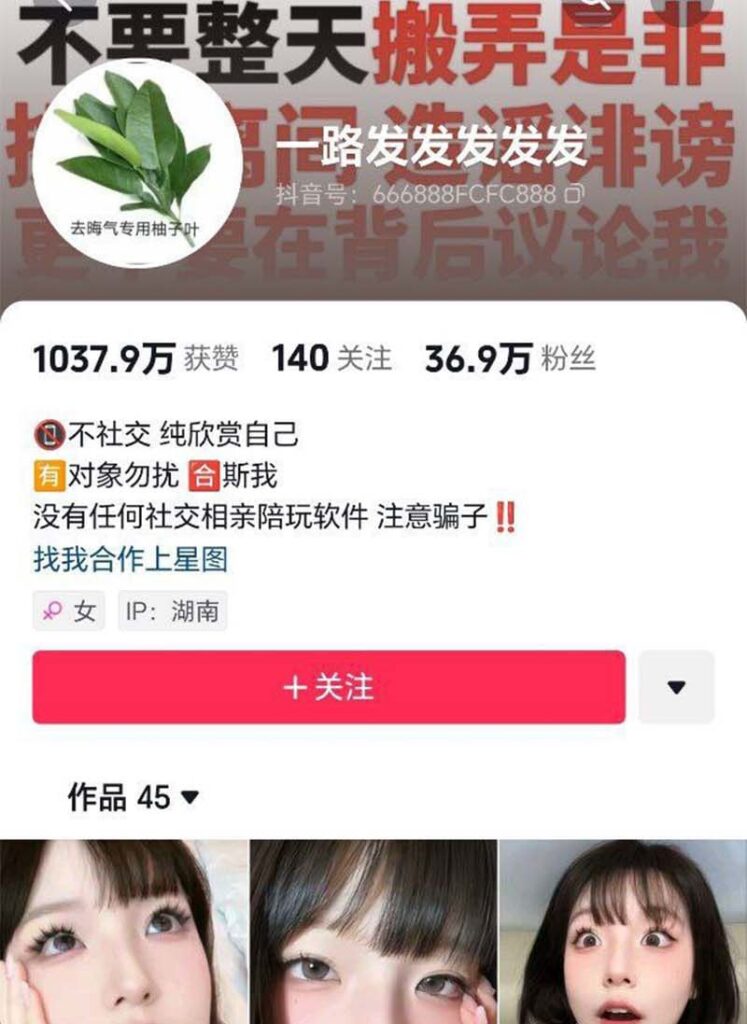Open the second video in the works grid
The image size is (747, 1024).
click(373, 932)
